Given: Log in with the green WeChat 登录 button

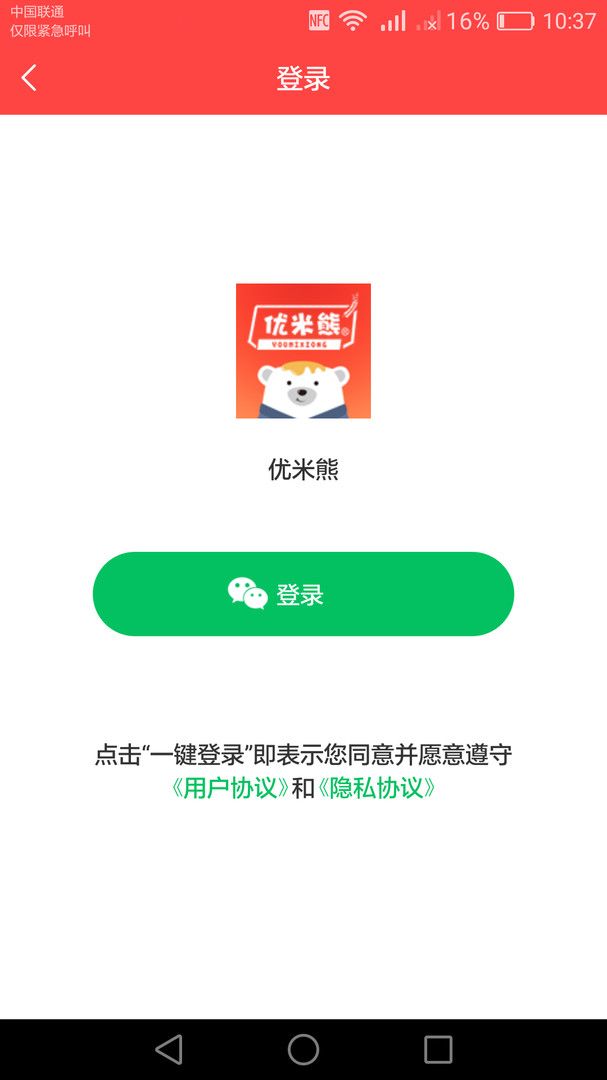Looking at the screenshot, I should tap(303, 594).
